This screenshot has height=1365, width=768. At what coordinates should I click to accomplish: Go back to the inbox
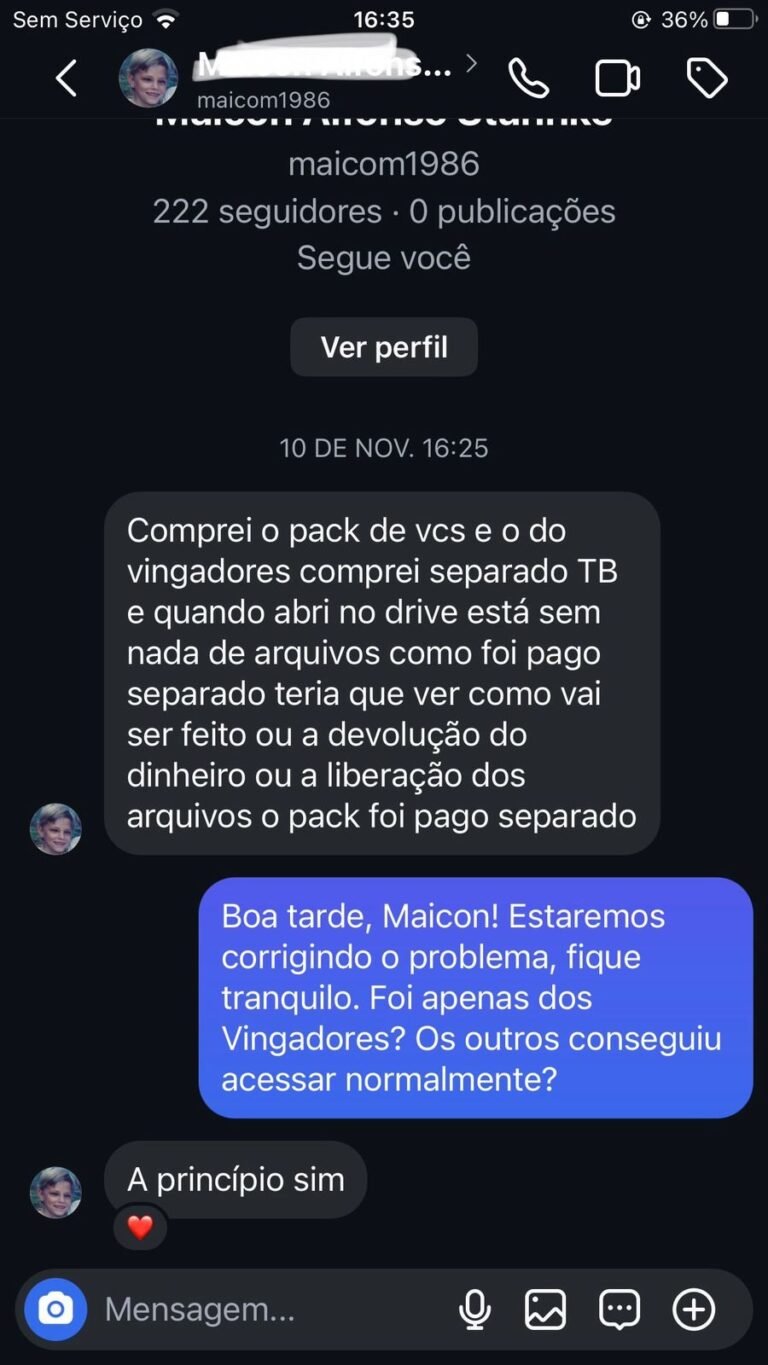(66, 78)
